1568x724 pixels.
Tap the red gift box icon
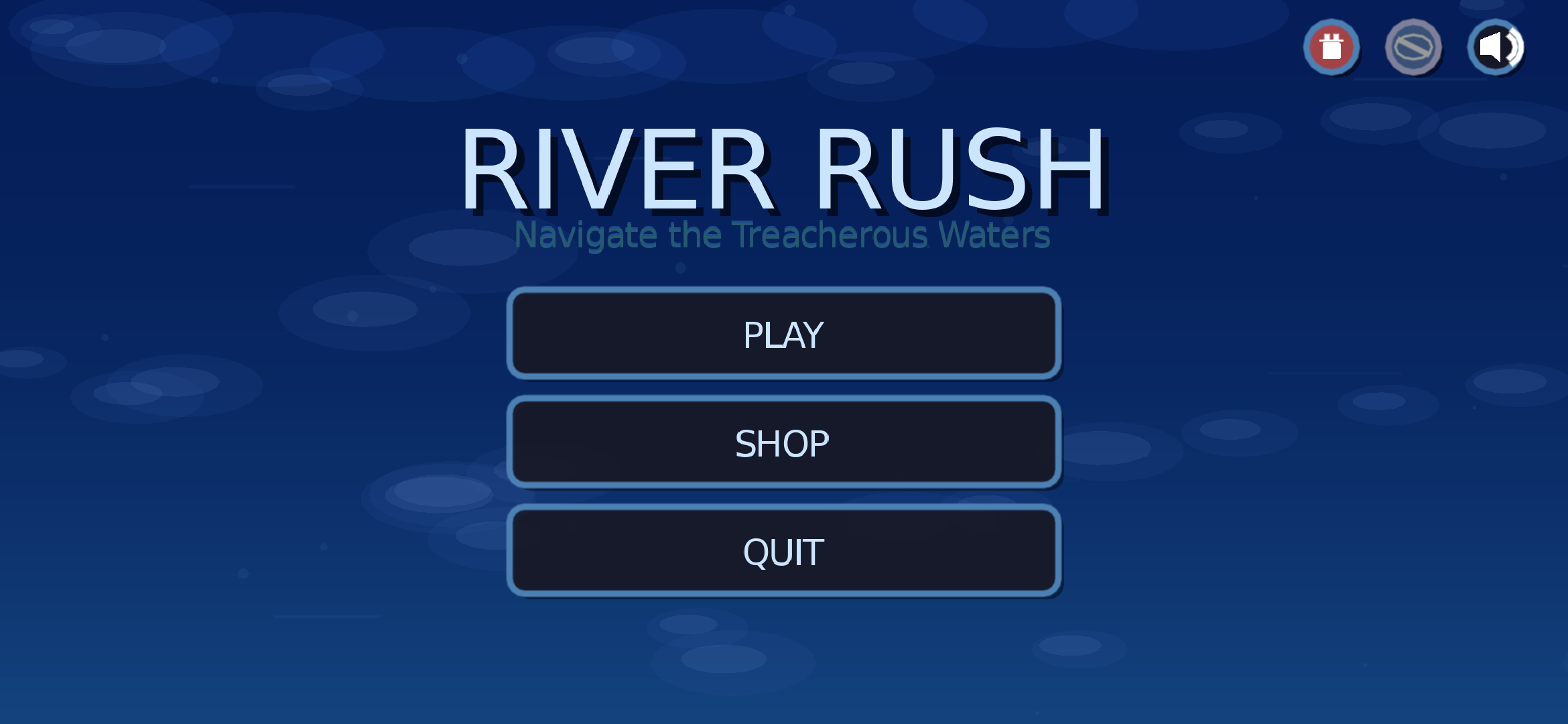[1331, 47]
